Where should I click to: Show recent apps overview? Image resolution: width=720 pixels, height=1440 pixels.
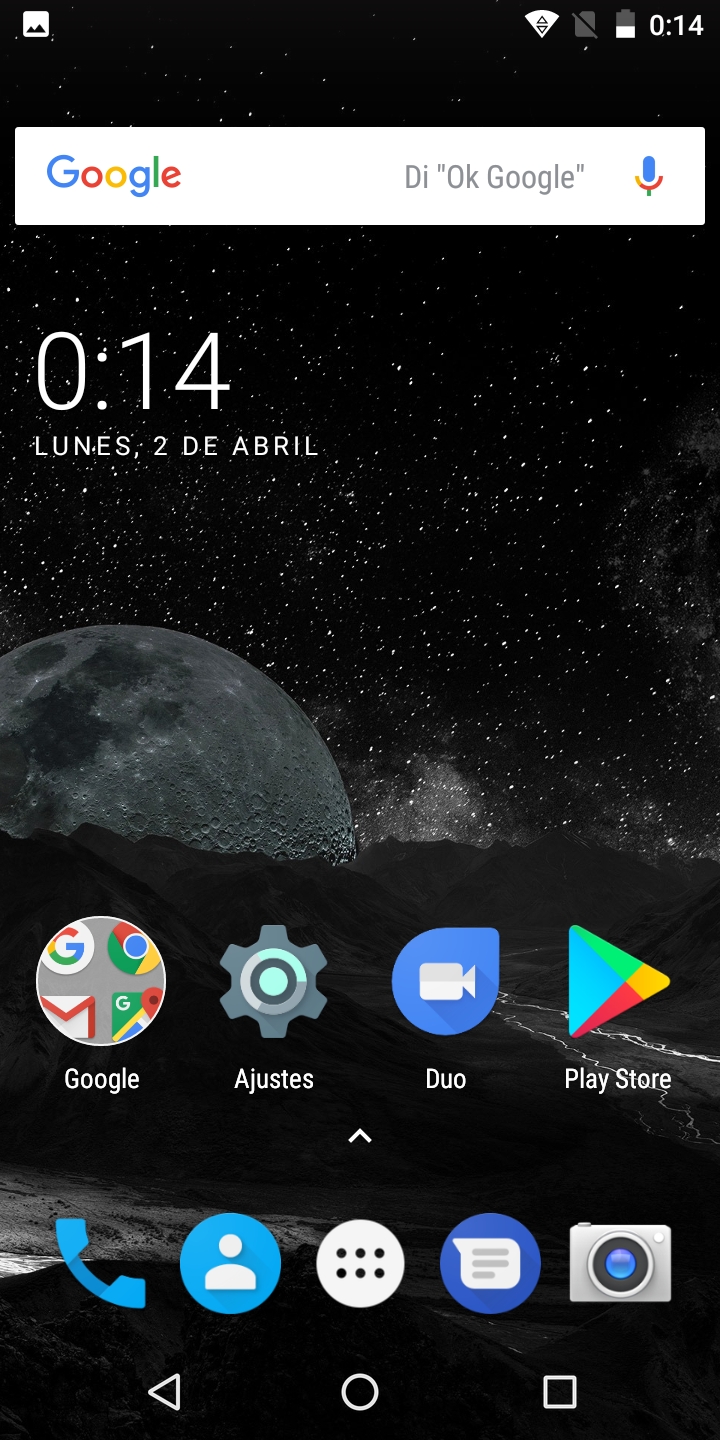click(559, 1391)
